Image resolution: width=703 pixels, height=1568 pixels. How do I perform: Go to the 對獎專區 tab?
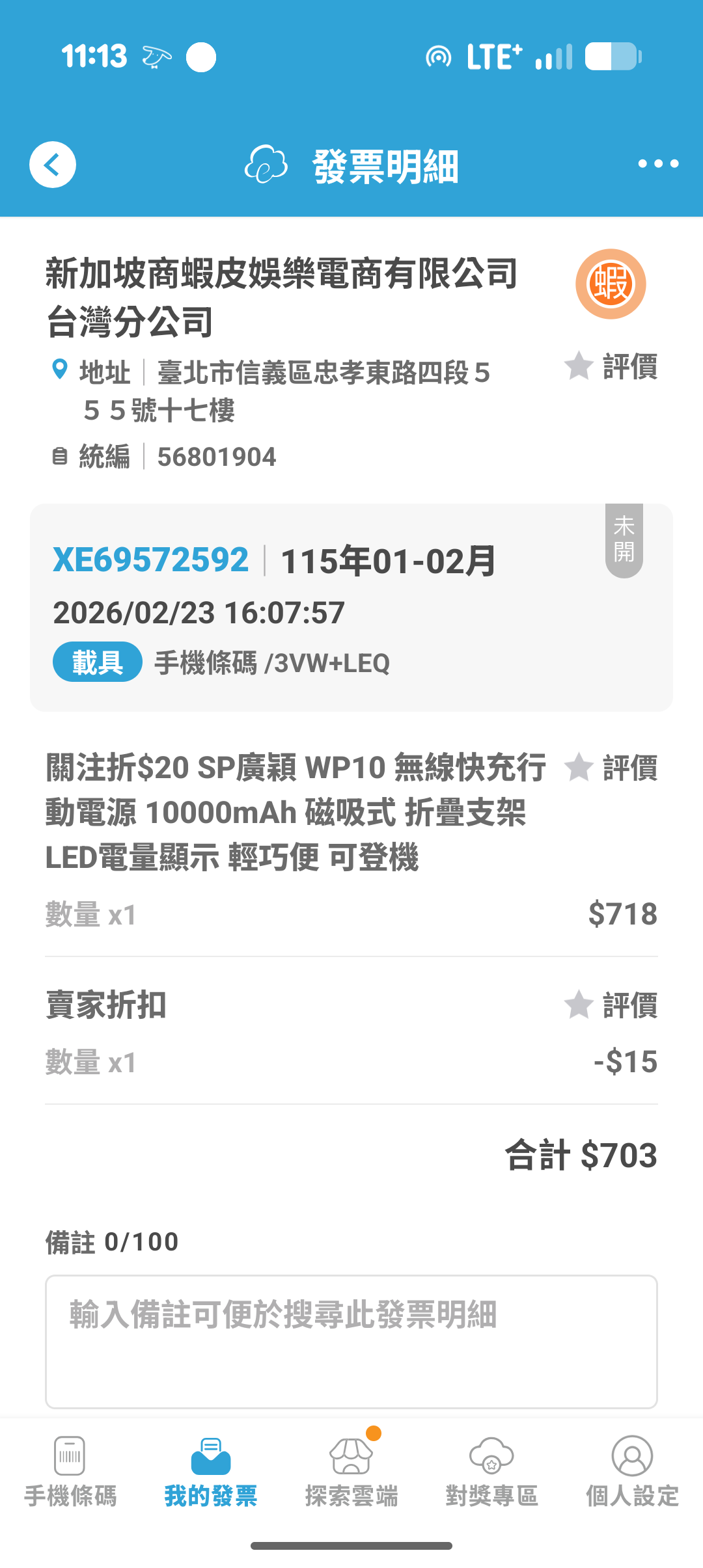click(x=491, y=1472)
